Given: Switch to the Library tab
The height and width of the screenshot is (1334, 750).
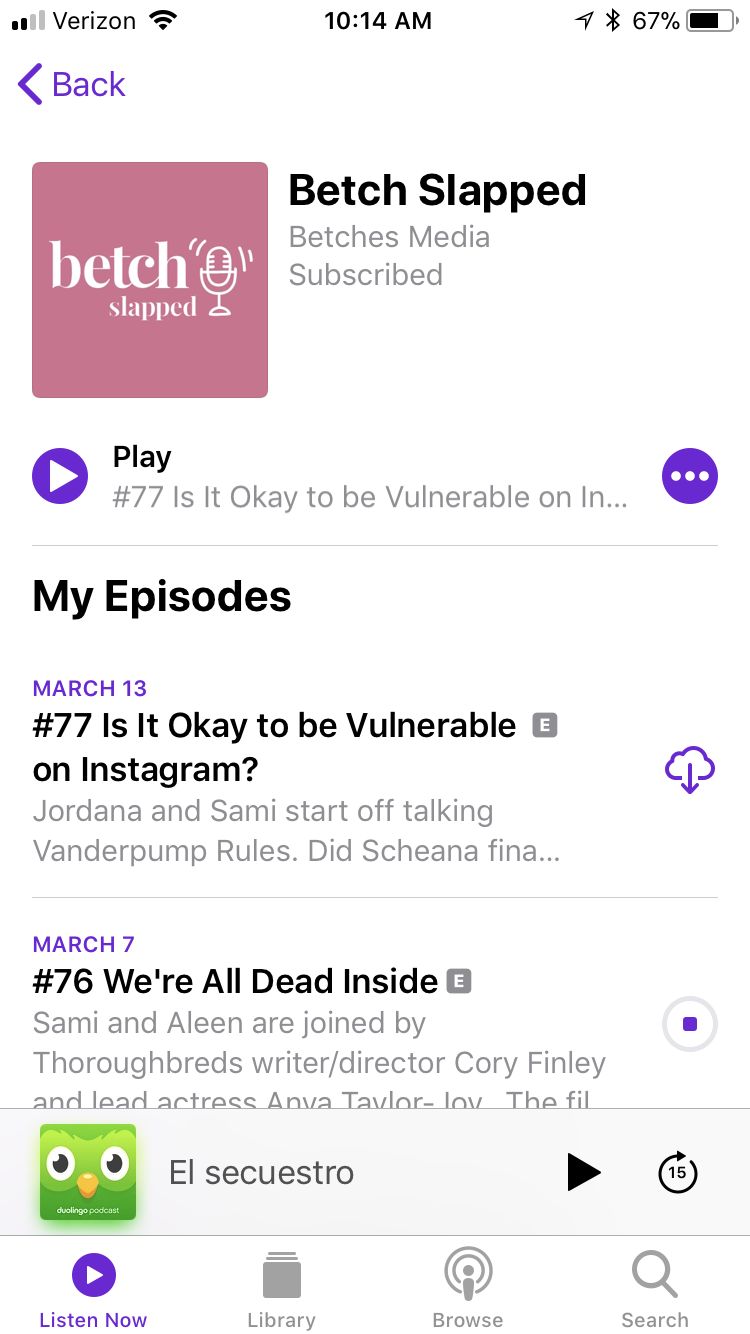Looking at the screenshot, I should coord(281,1288).
